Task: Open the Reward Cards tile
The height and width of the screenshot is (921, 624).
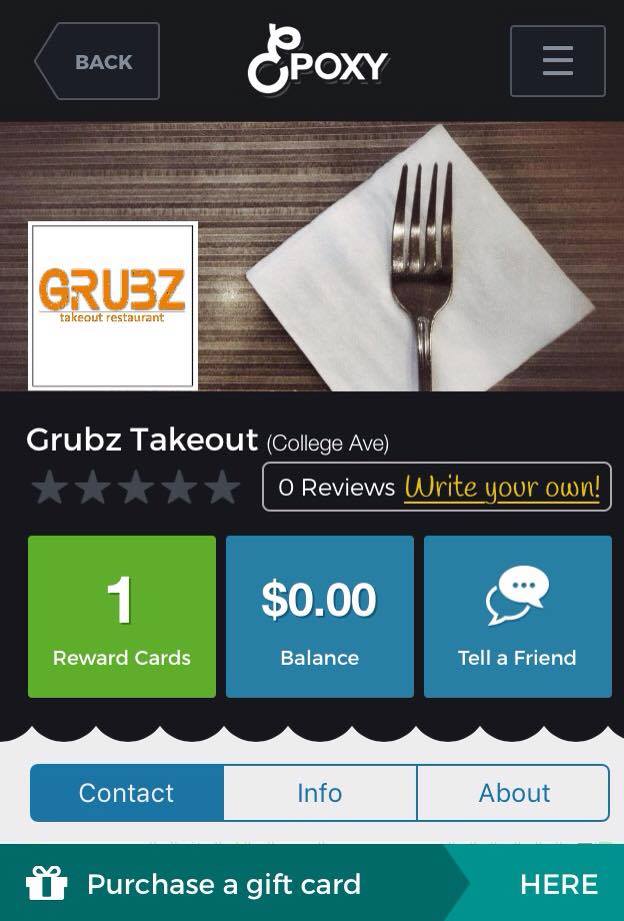Action: (x=122, y=616)
